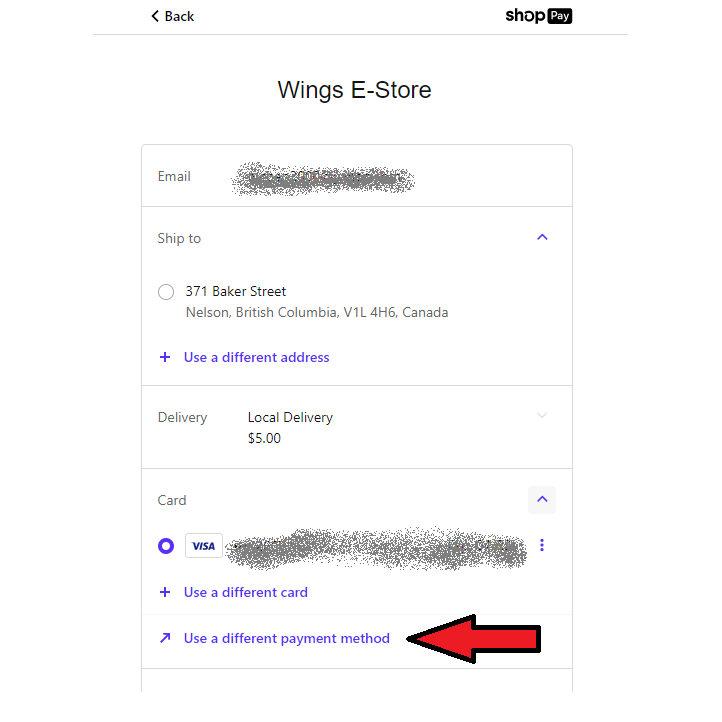Collapse the Card section
The image size is (722, 722).
tap(542, 499)
